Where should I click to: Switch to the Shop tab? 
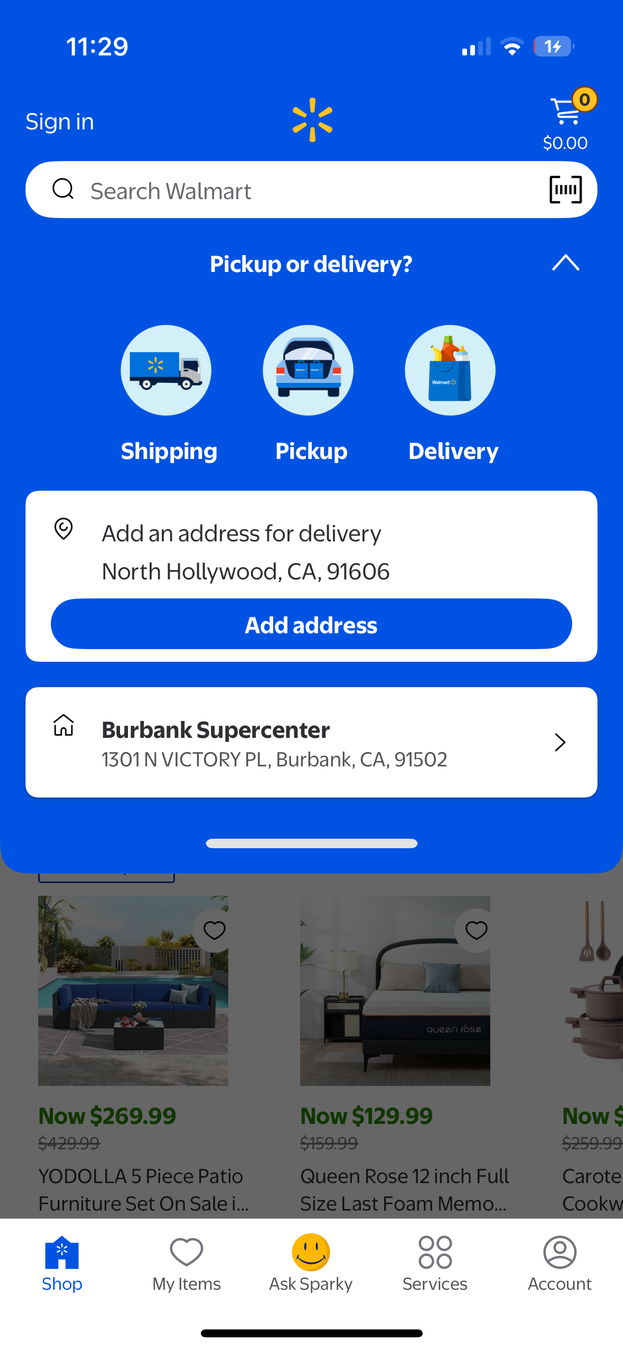click(x=62, y=1263)
